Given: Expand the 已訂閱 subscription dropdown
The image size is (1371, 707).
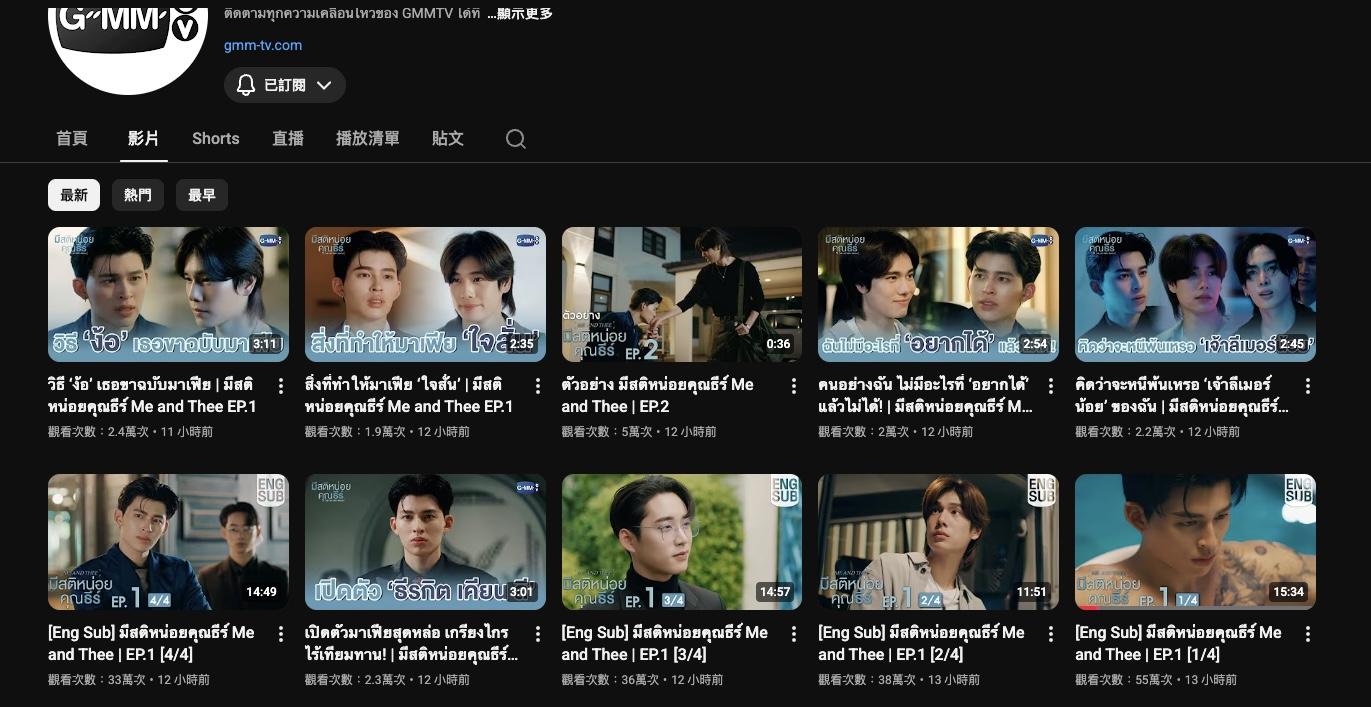Looking at the screenshot, I should click(x=285, y=85).
